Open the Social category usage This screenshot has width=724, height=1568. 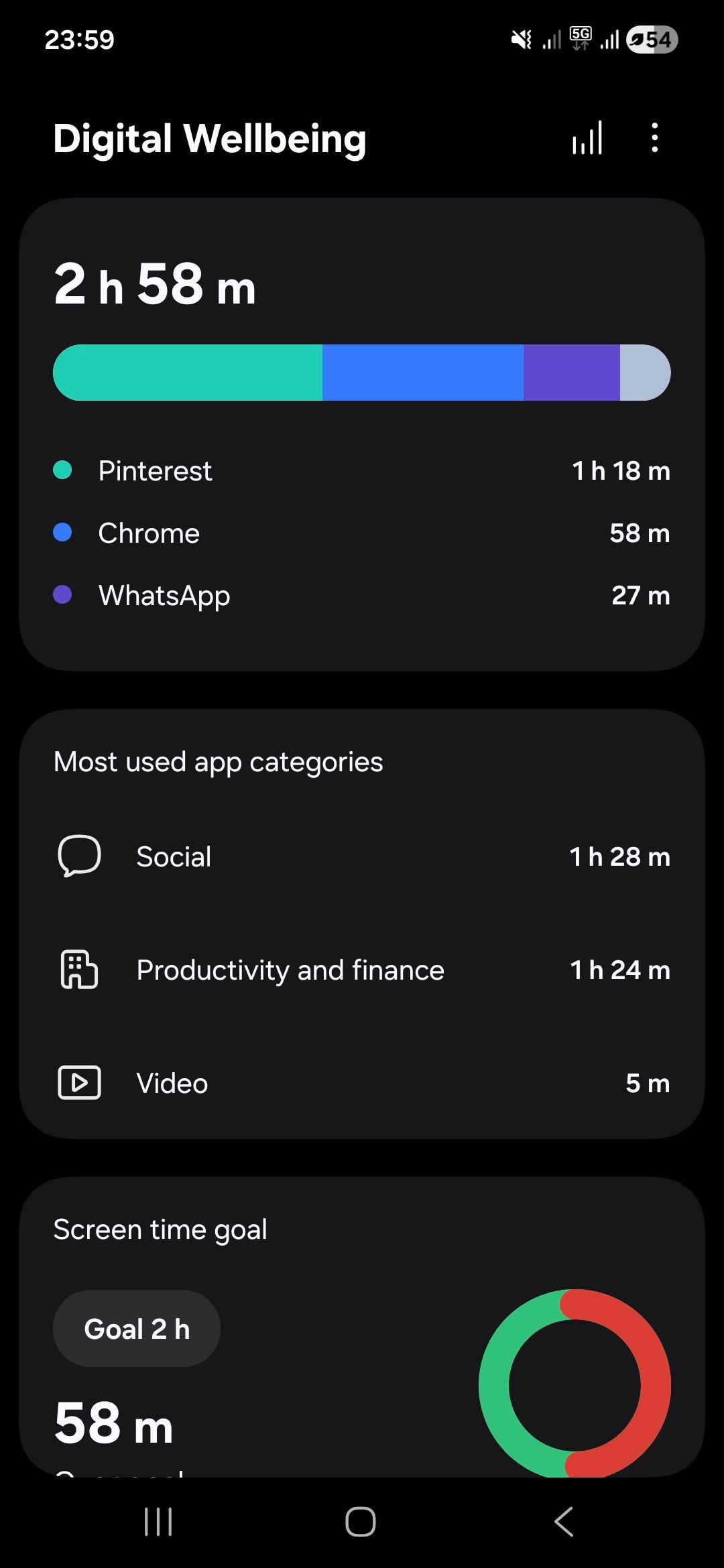click(x=362, y=856)
